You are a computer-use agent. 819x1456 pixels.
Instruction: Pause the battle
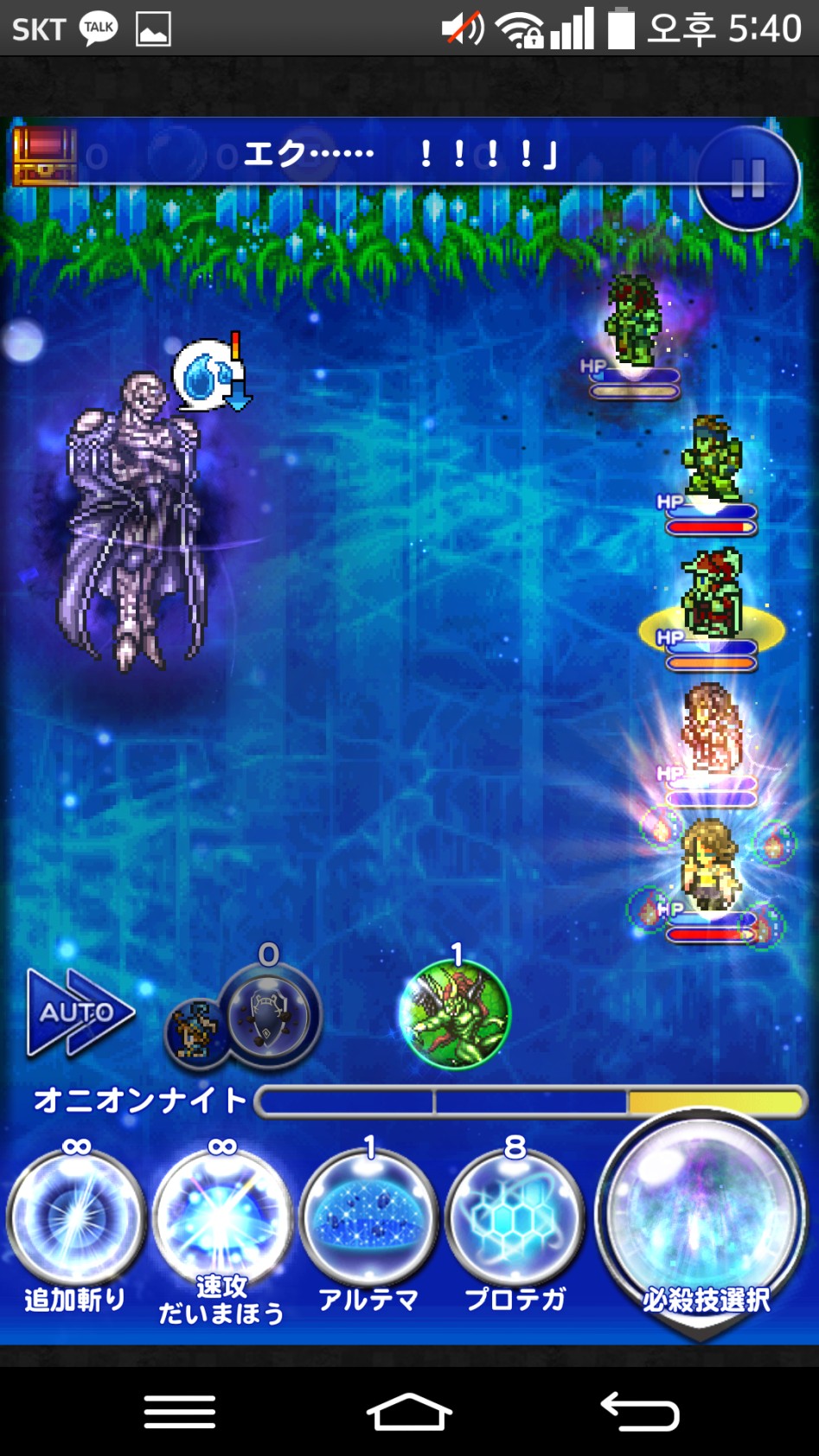click(747, 179)
